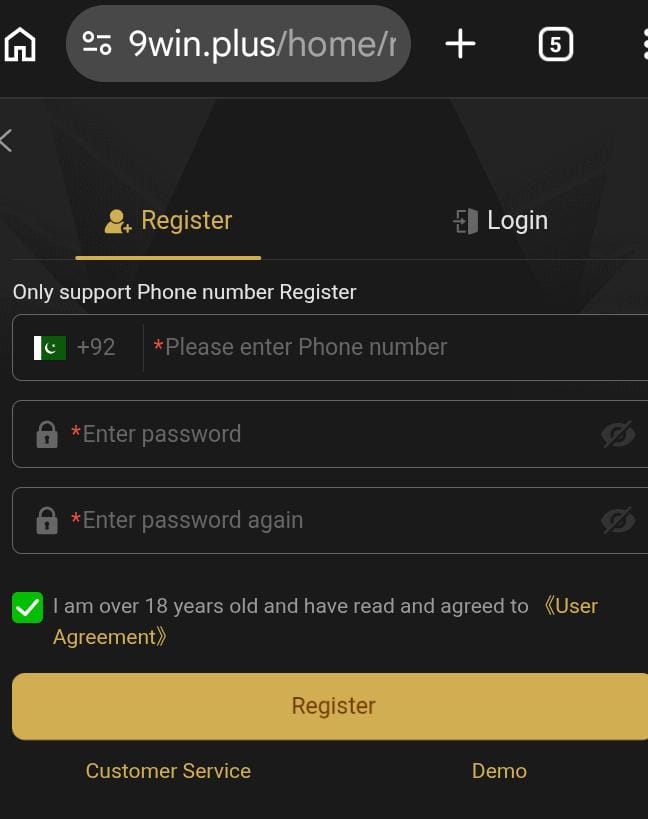Screen dimensions: 648x819
Task: Show the password in the first field
Action: pyautogui.click(x=618, y=434)
